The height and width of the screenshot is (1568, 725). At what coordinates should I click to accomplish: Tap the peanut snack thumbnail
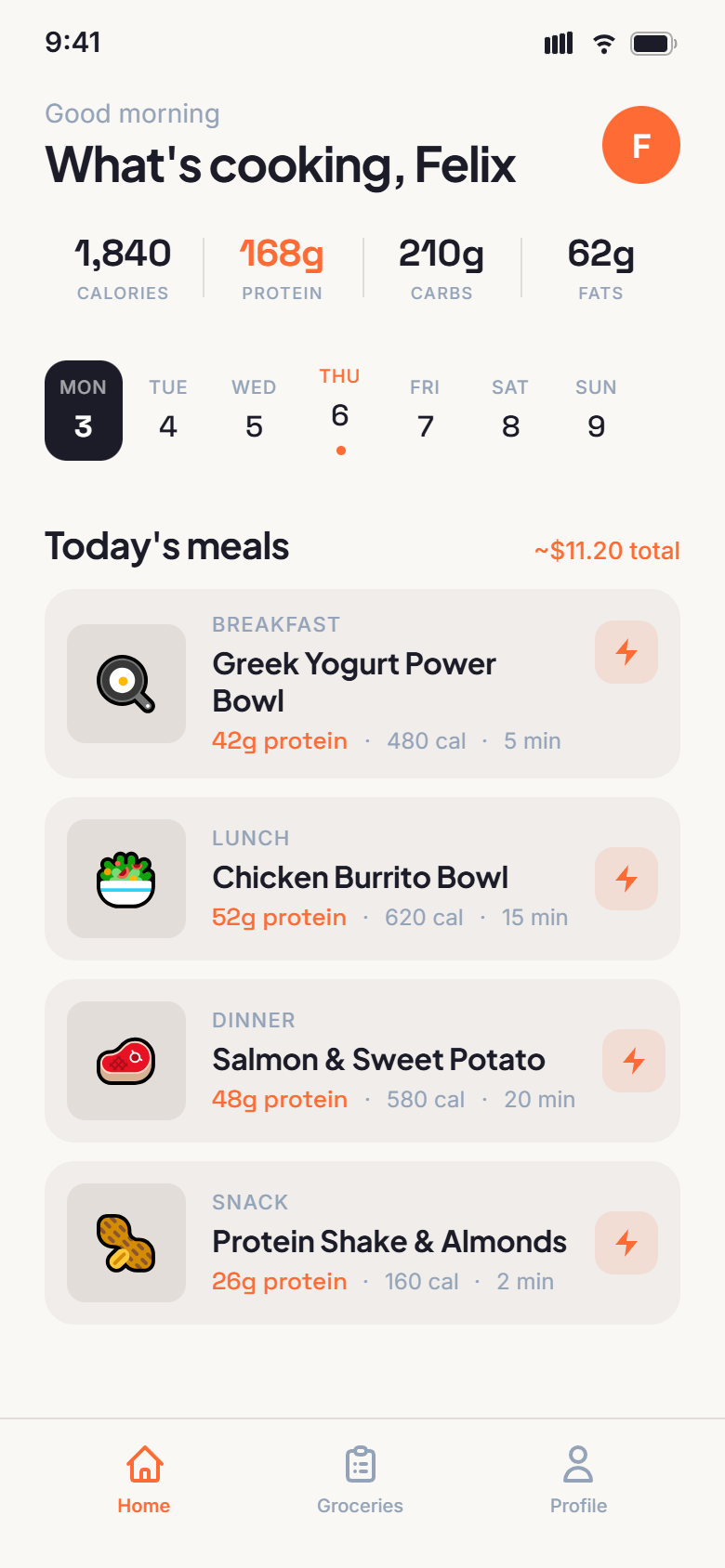pyautogui.click(x=125, y=1242)
